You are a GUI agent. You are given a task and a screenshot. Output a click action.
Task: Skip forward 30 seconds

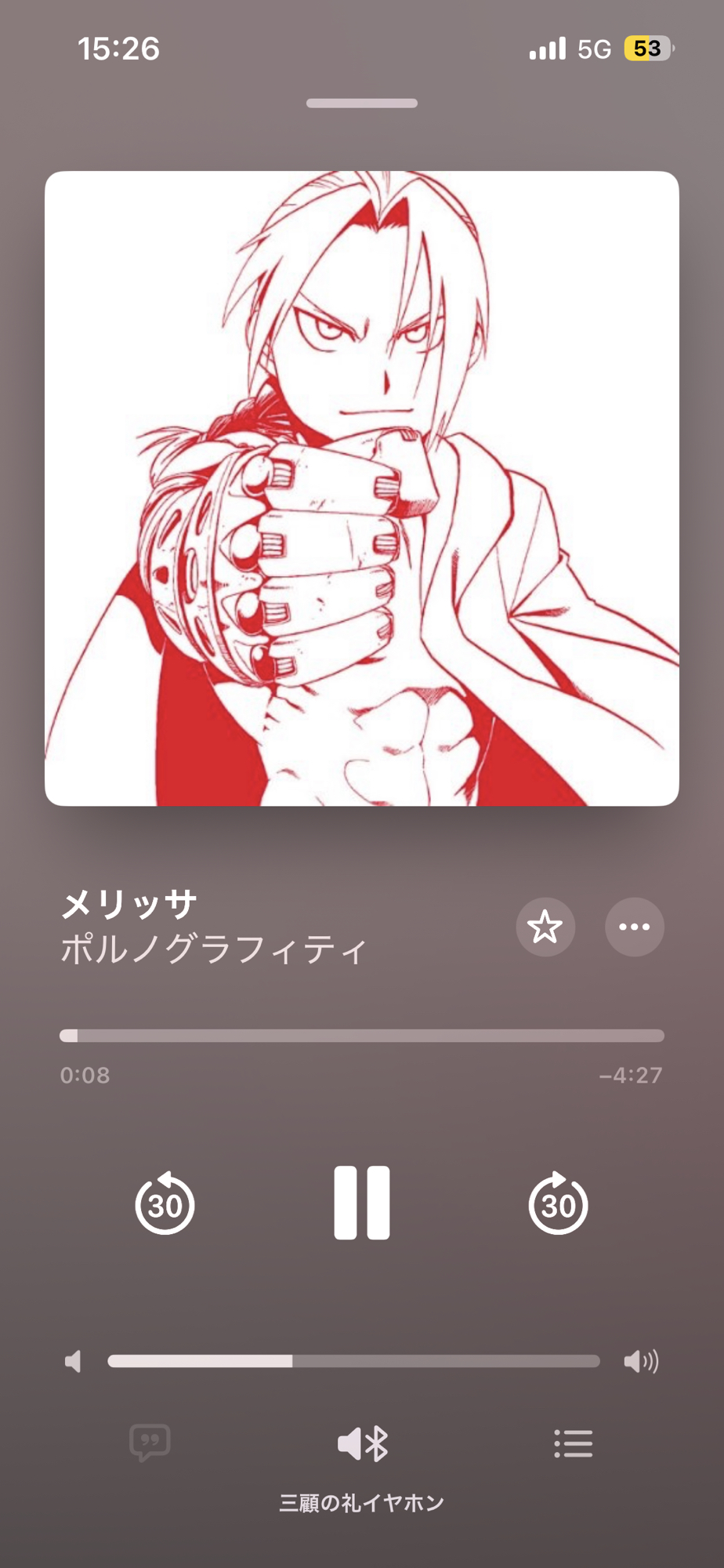coord(558,1203)
